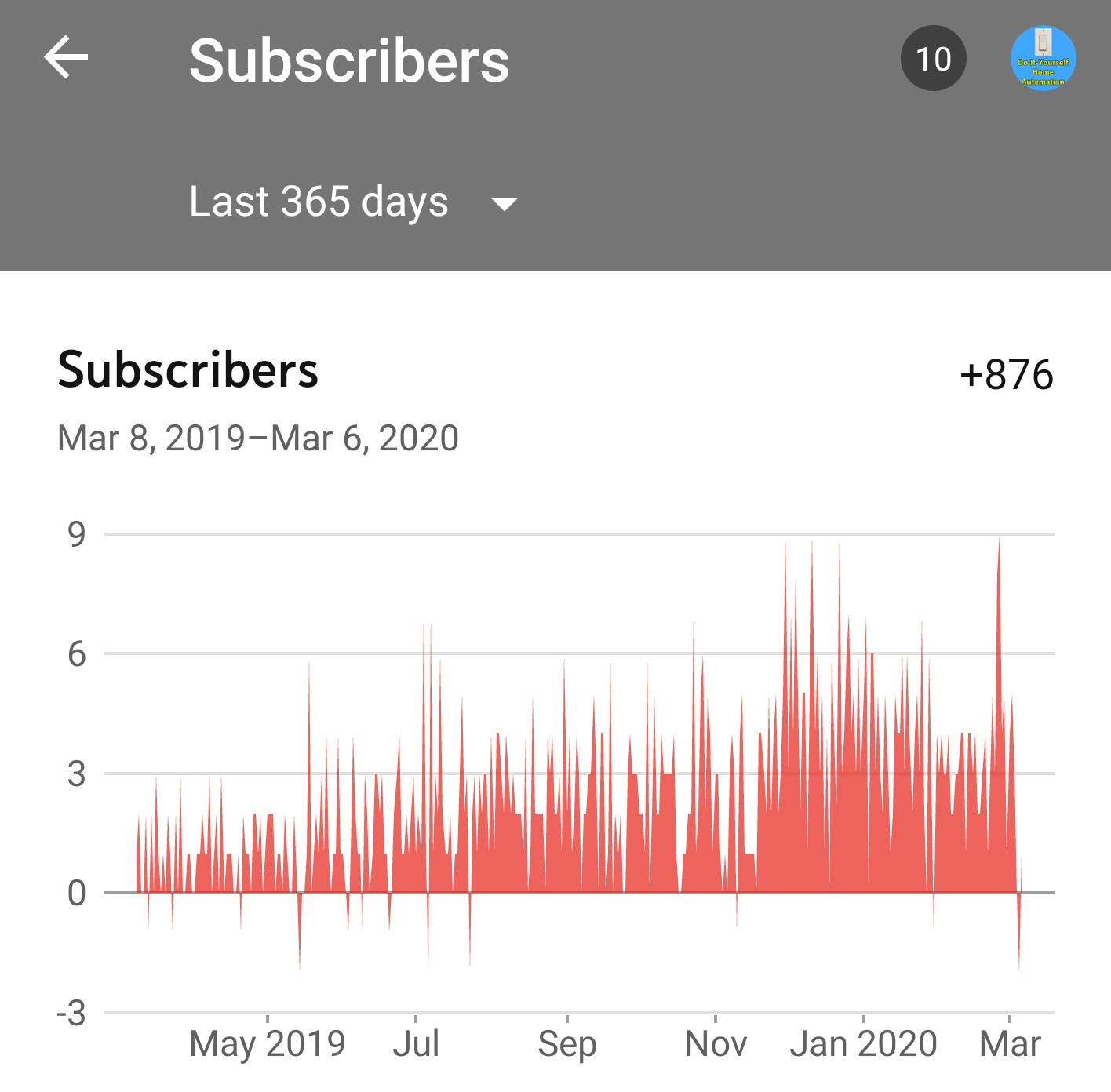
Task: Open the channel profile avatar
Action: pyautogui.click(x=1043, y=59)
